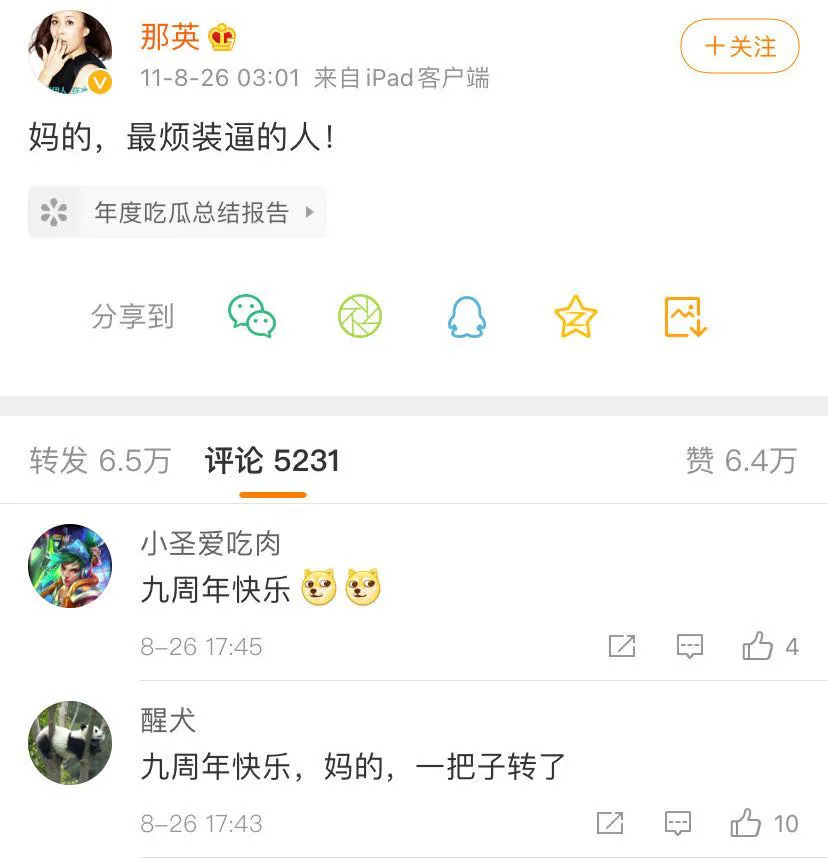Share the post to QQ
Image resolution: width=828 pixels, height=860 pixels.
pos(466,317)
